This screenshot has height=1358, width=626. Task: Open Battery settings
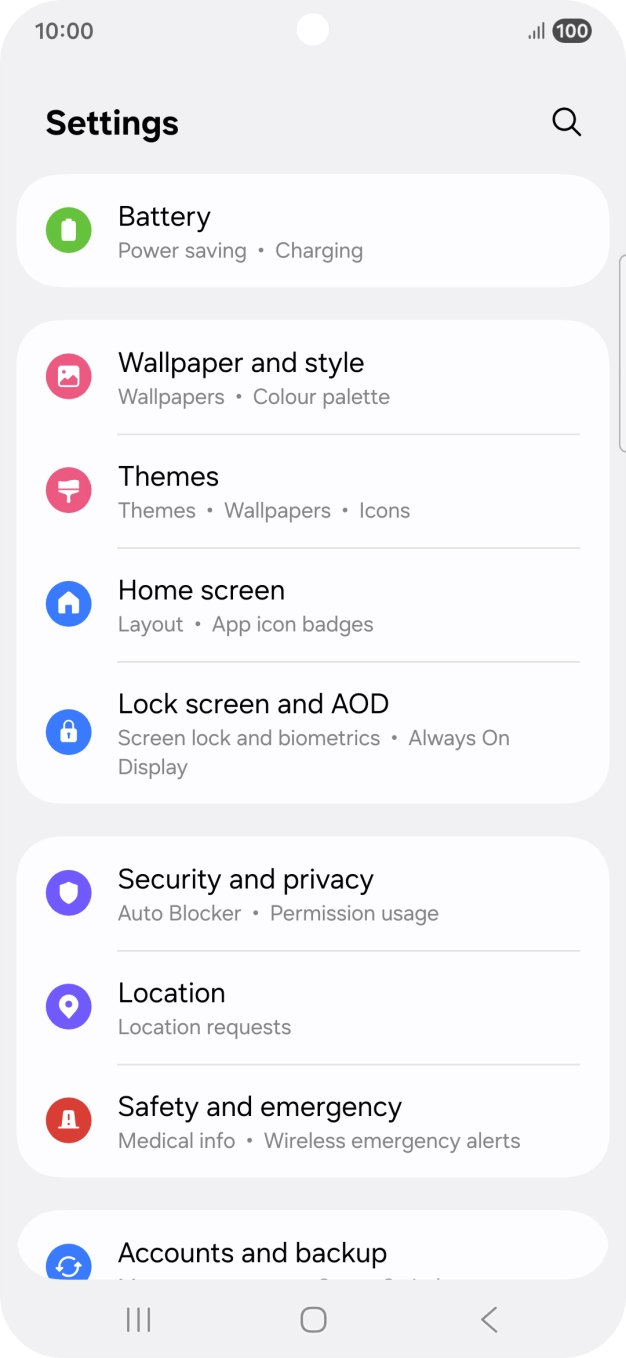click(313, 231)
